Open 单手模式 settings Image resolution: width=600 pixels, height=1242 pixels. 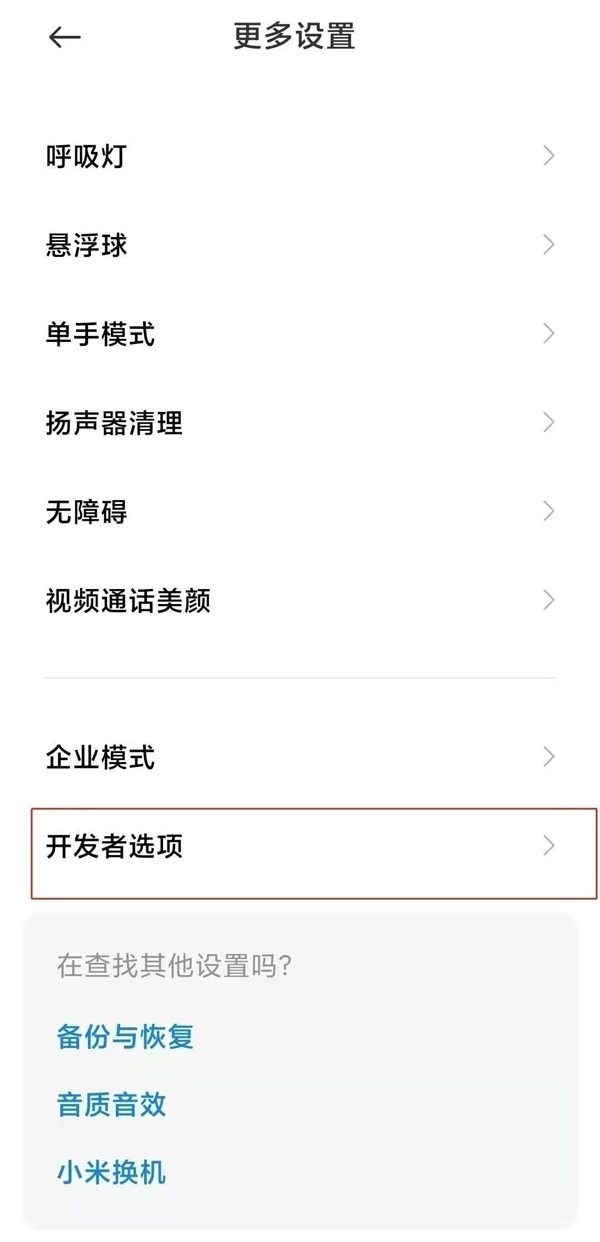[x=300, y=334]
